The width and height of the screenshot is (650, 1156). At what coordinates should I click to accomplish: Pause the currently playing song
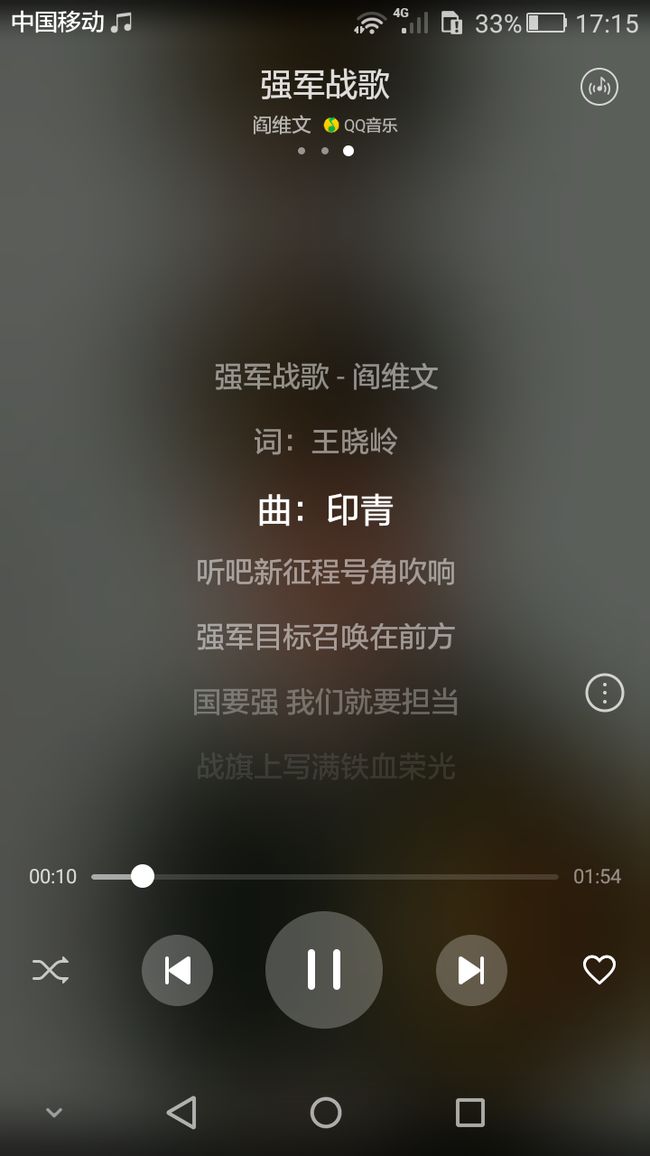(324, 969)
